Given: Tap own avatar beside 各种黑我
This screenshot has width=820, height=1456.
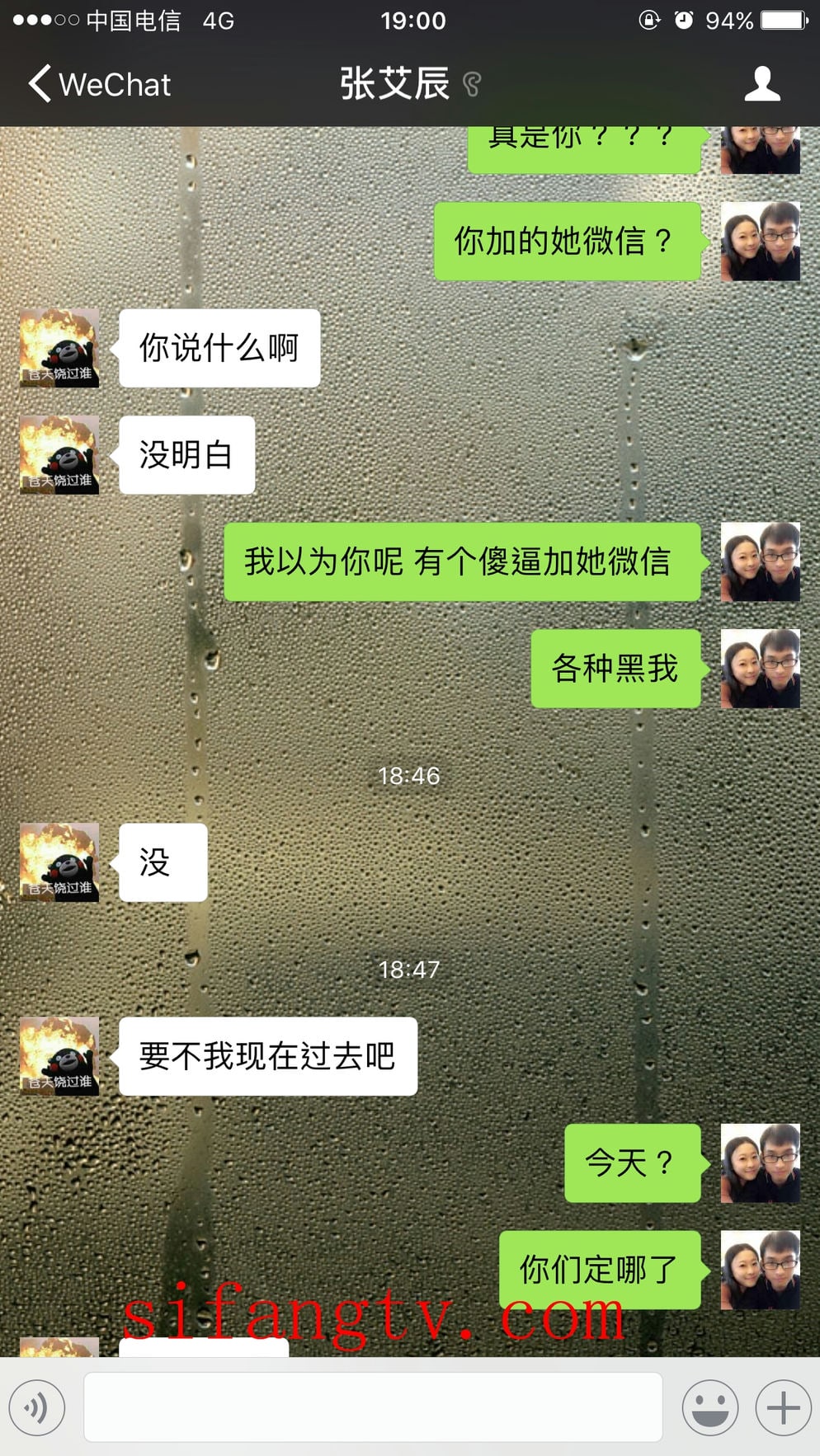Looking at the screenshot, I should [760, 669].
